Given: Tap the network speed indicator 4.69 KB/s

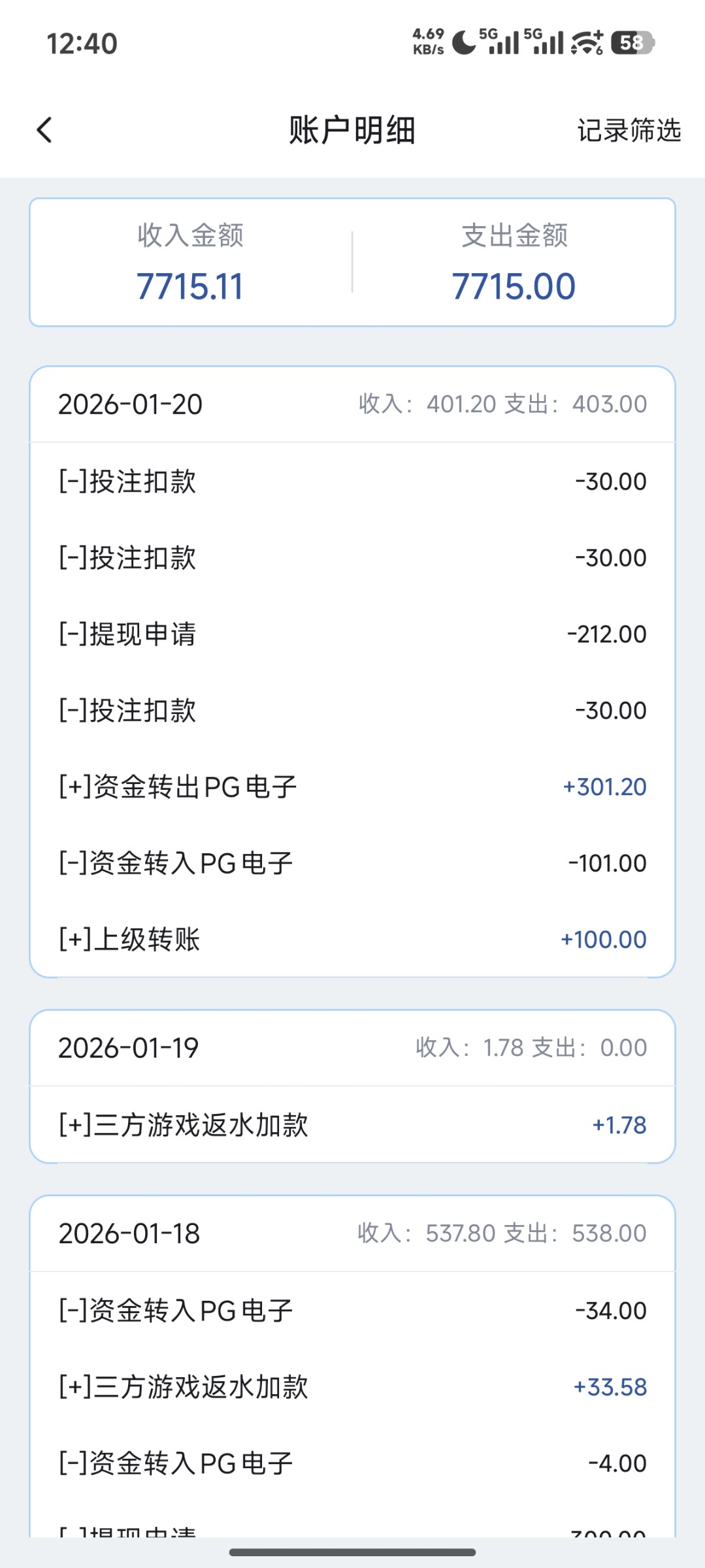Looking at the screenshot, I should 427,41.
